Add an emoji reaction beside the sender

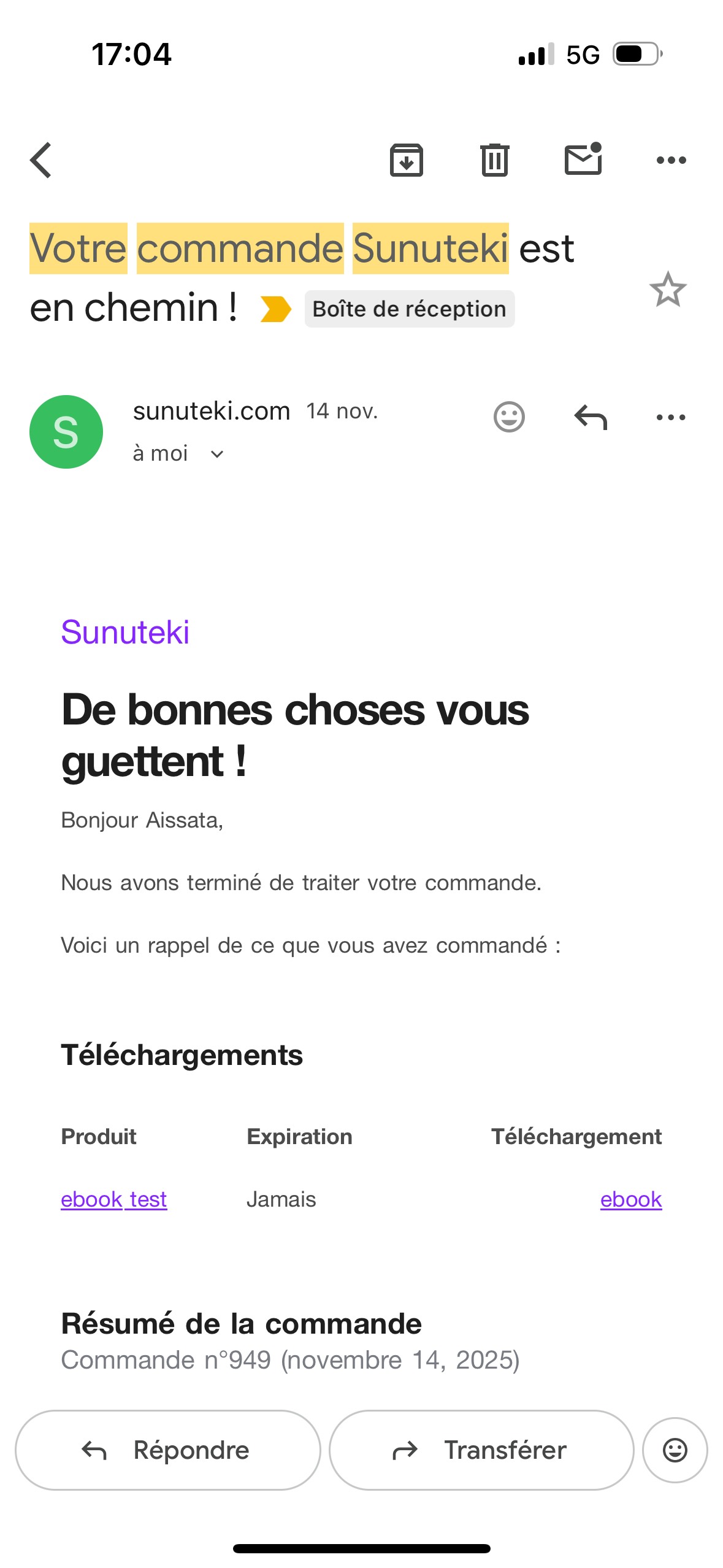click(x=509, y=417)
